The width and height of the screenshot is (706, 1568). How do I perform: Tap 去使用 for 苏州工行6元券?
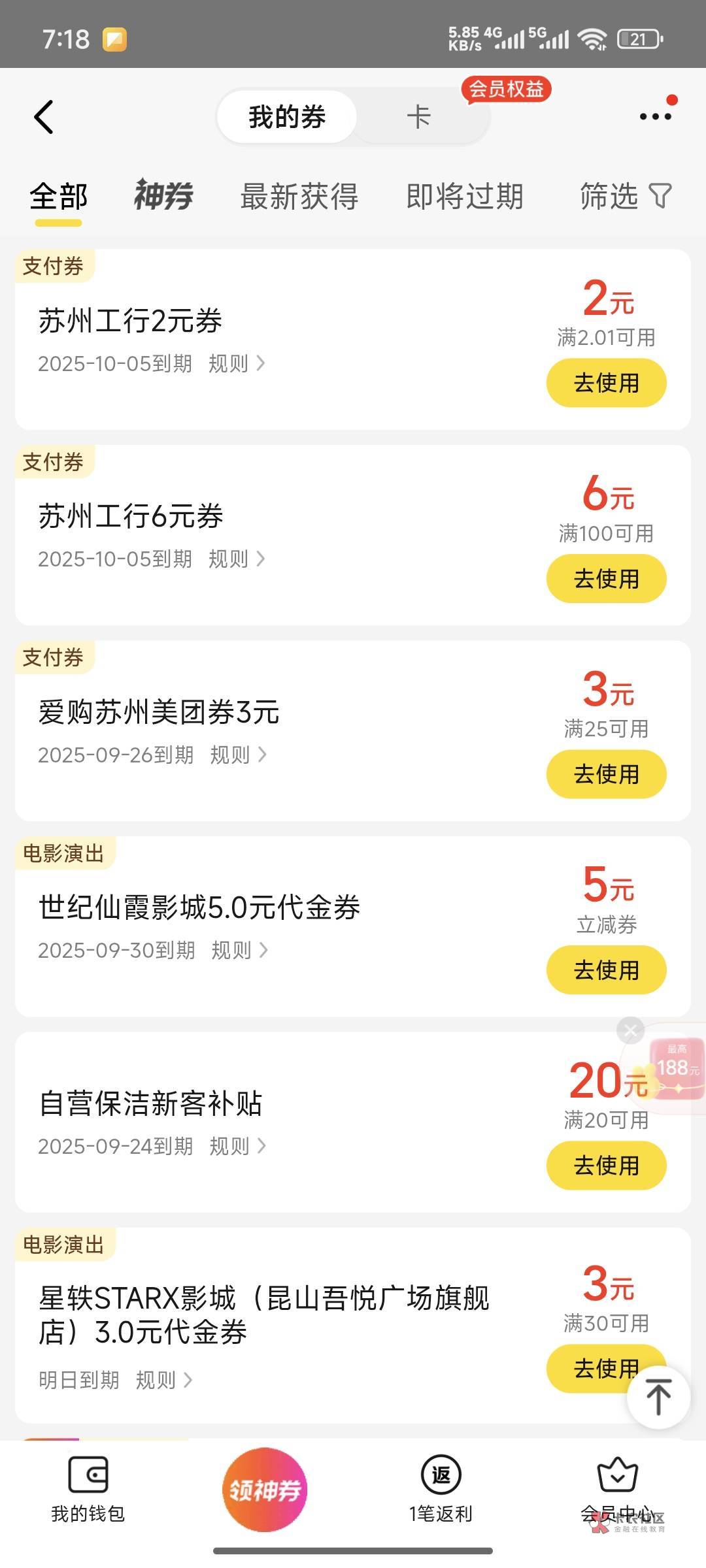pos(606,579)
